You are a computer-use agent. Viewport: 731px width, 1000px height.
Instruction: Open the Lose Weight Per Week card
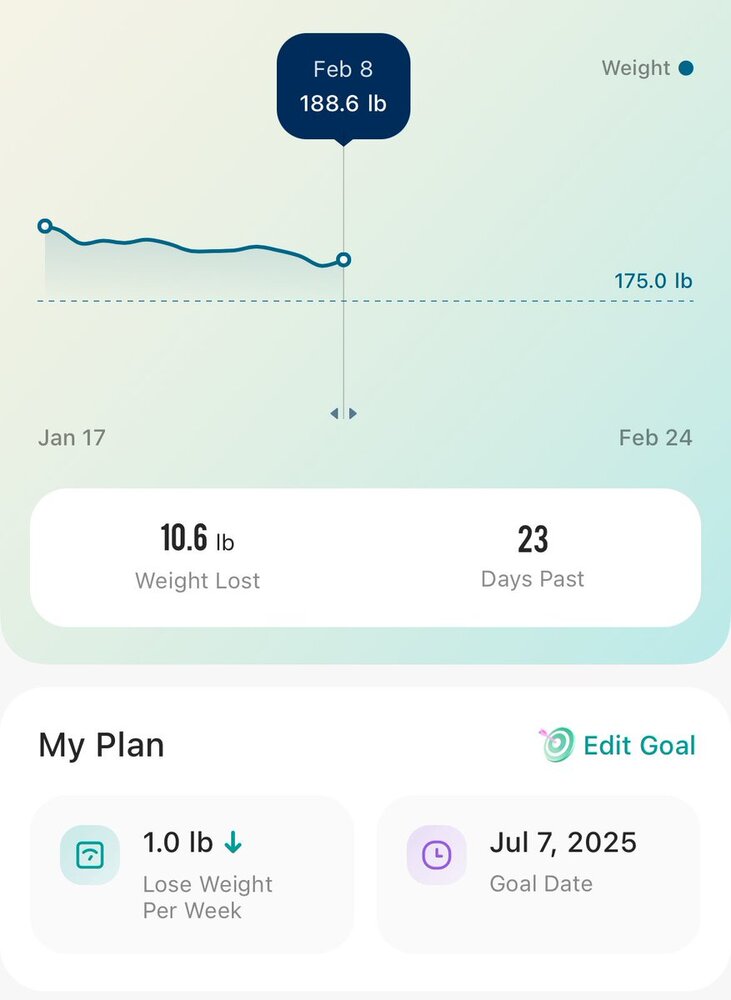[x=192, y=874]
